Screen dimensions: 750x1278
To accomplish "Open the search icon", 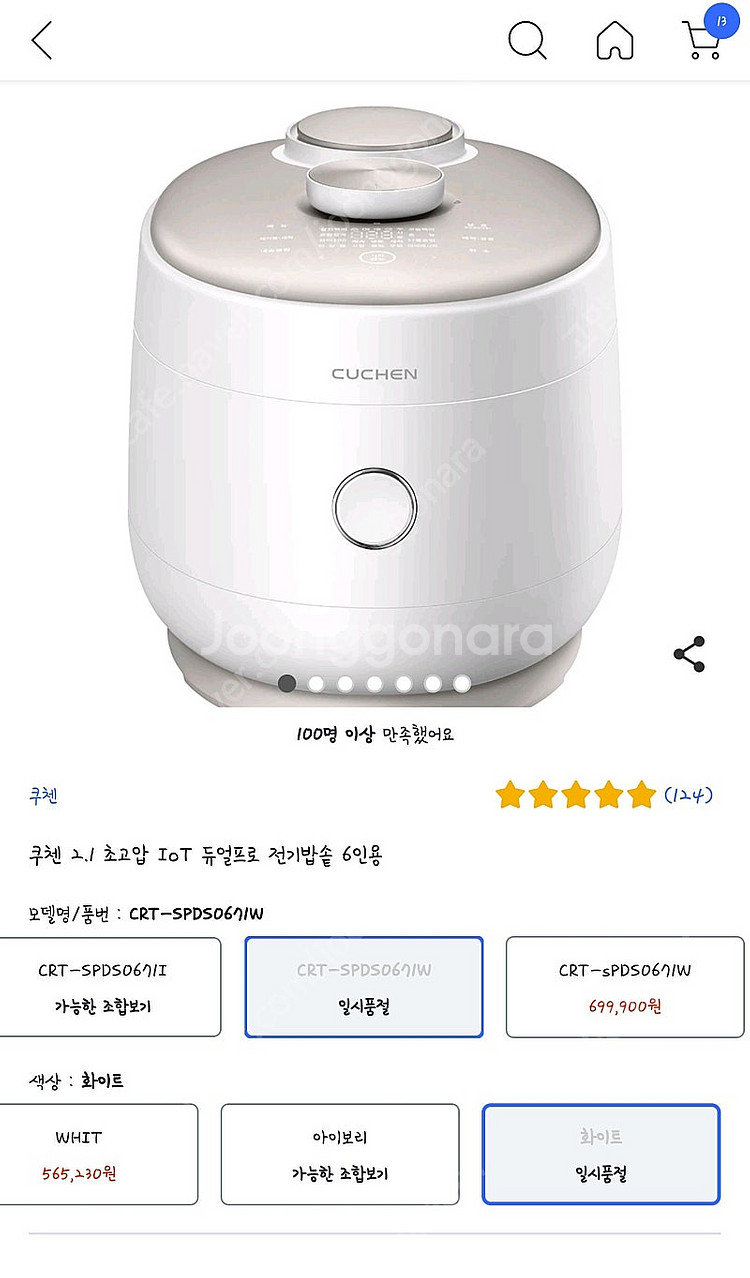I will (x=527, y=41).
